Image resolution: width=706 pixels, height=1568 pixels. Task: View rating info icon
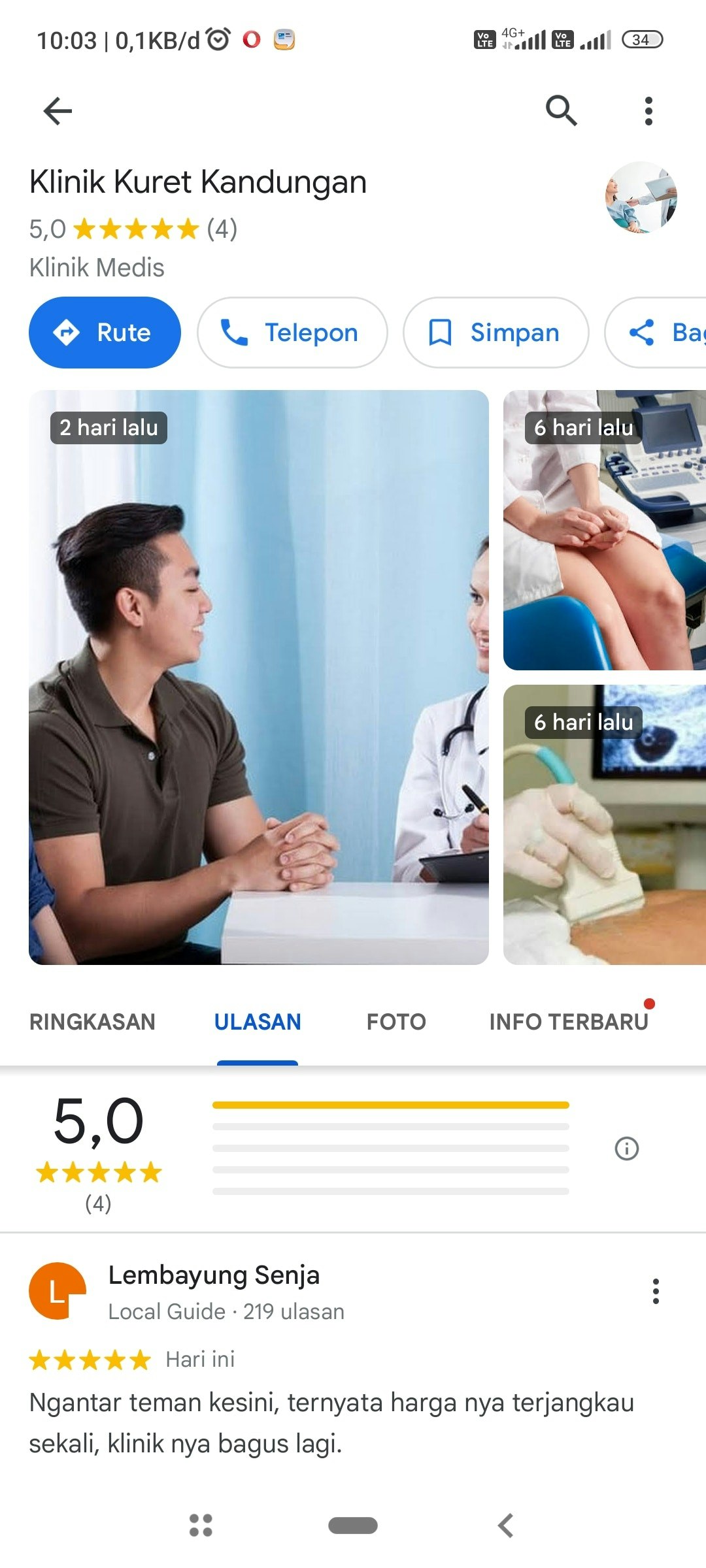pos(626,1148)
